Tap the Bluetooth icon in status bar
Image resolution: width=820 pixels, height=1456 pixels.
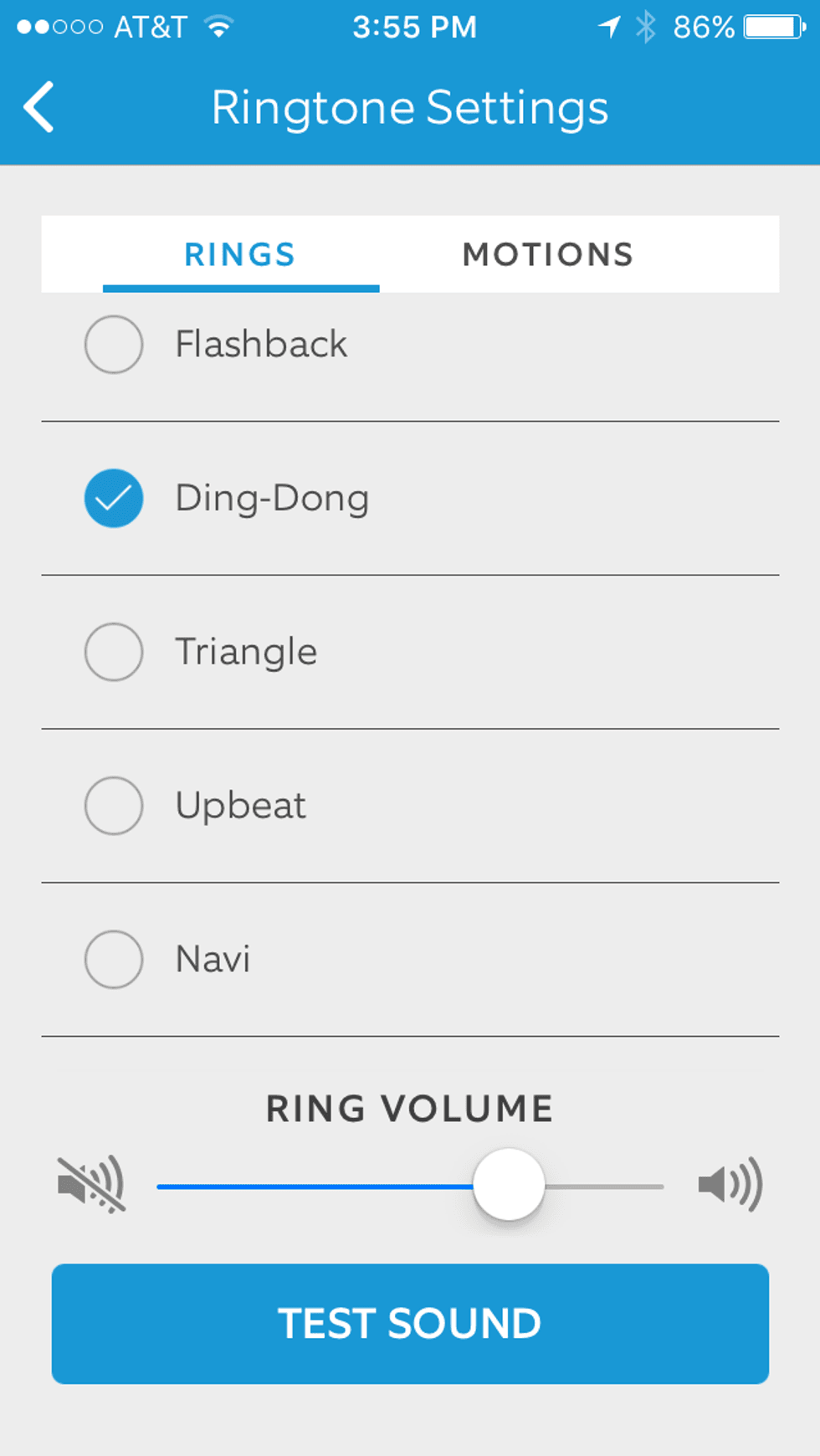click(646, 26)
